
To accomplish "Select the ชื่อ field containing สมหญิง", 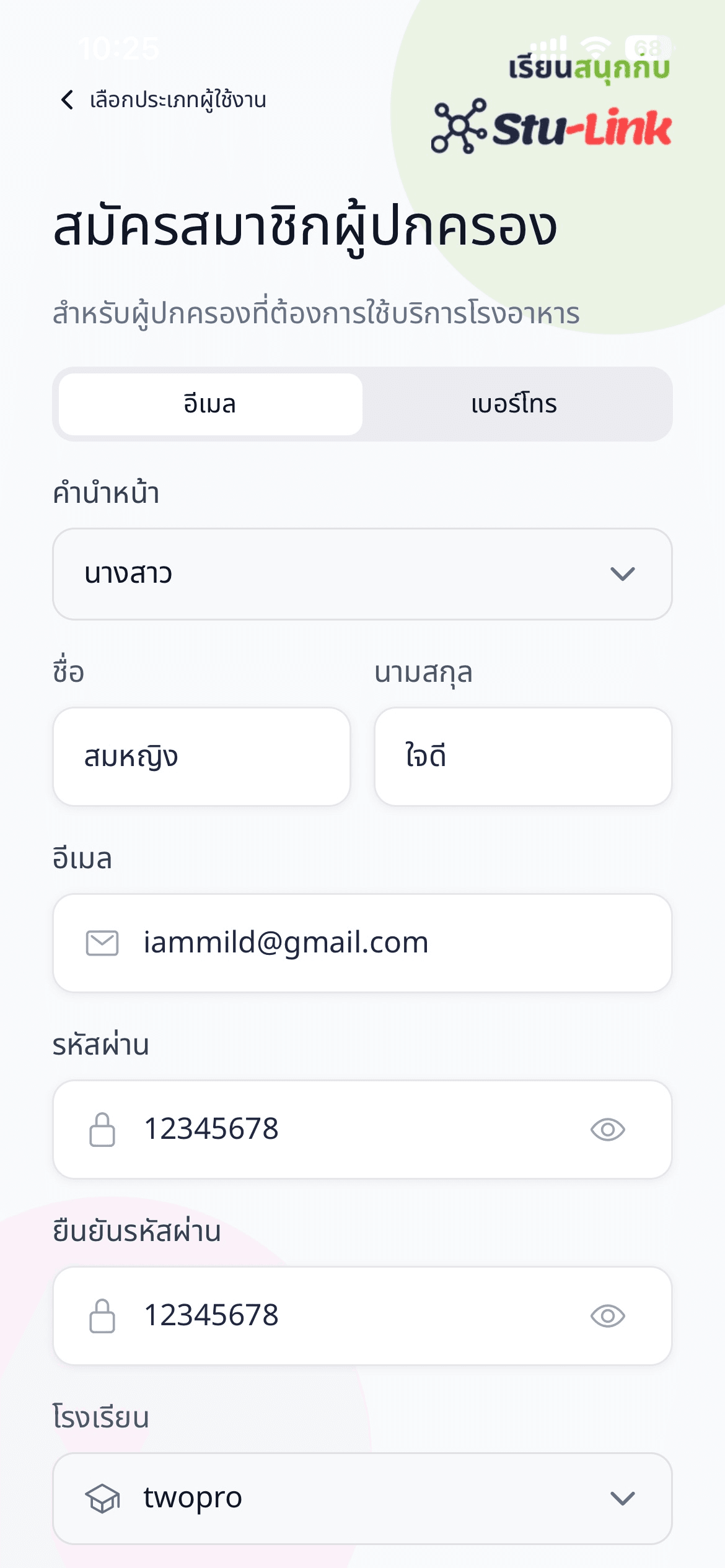I will [203, 757].
